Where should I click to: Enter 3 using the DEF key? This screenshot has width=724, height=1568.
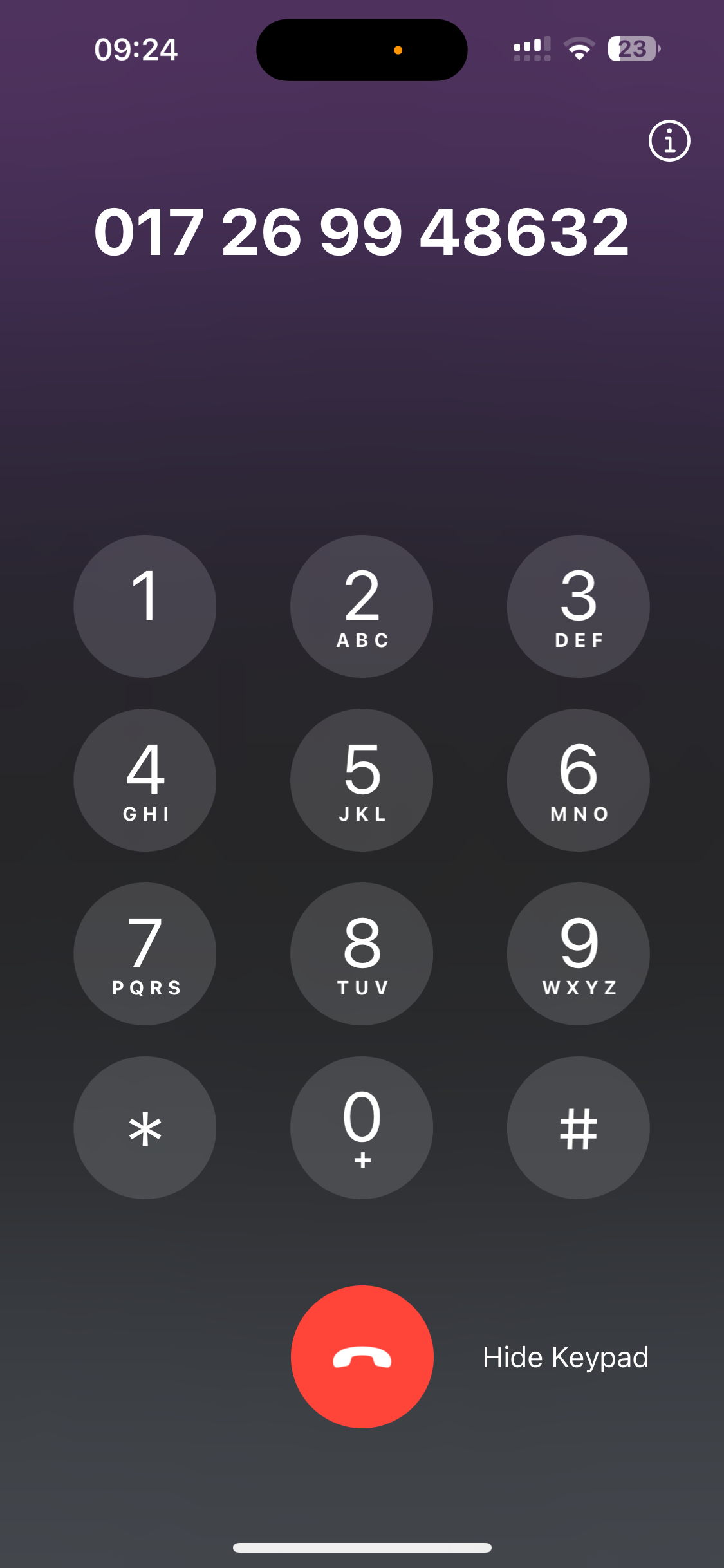click(578, 606)
